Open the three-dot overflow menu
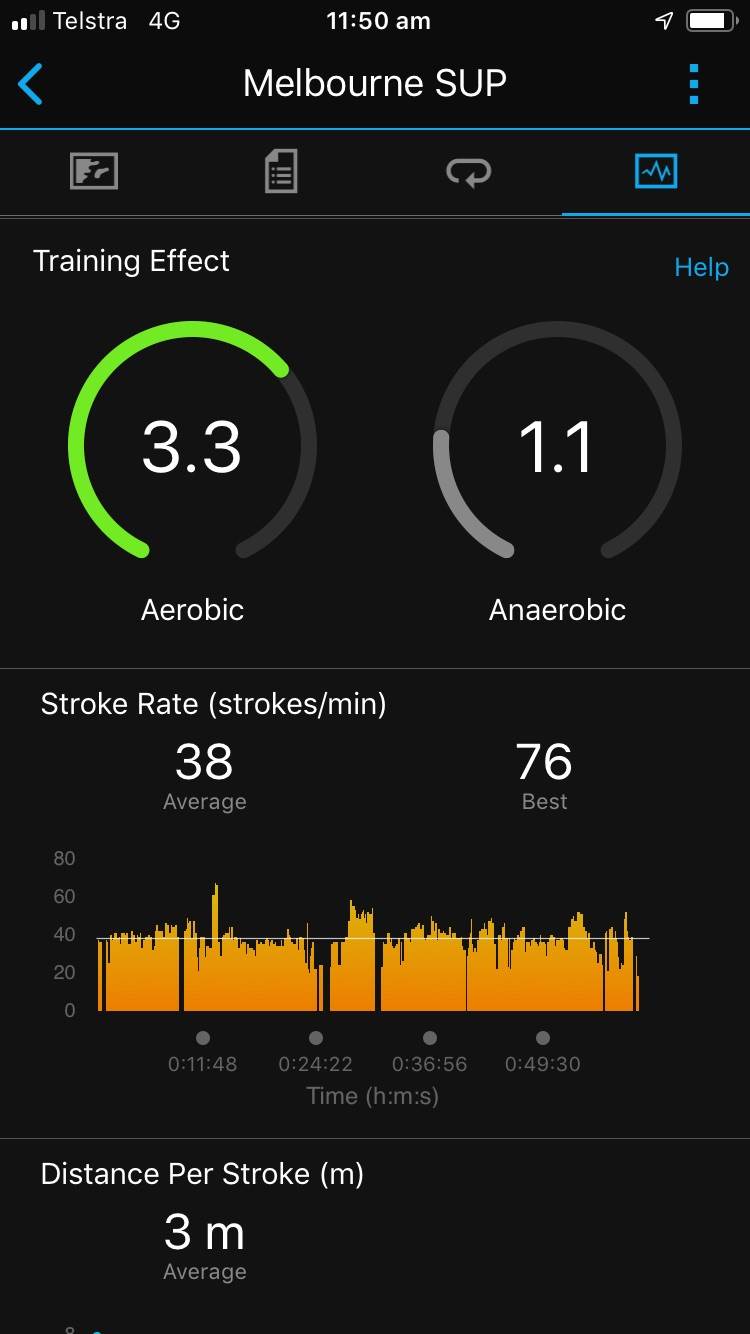 [x=694, y=84]
